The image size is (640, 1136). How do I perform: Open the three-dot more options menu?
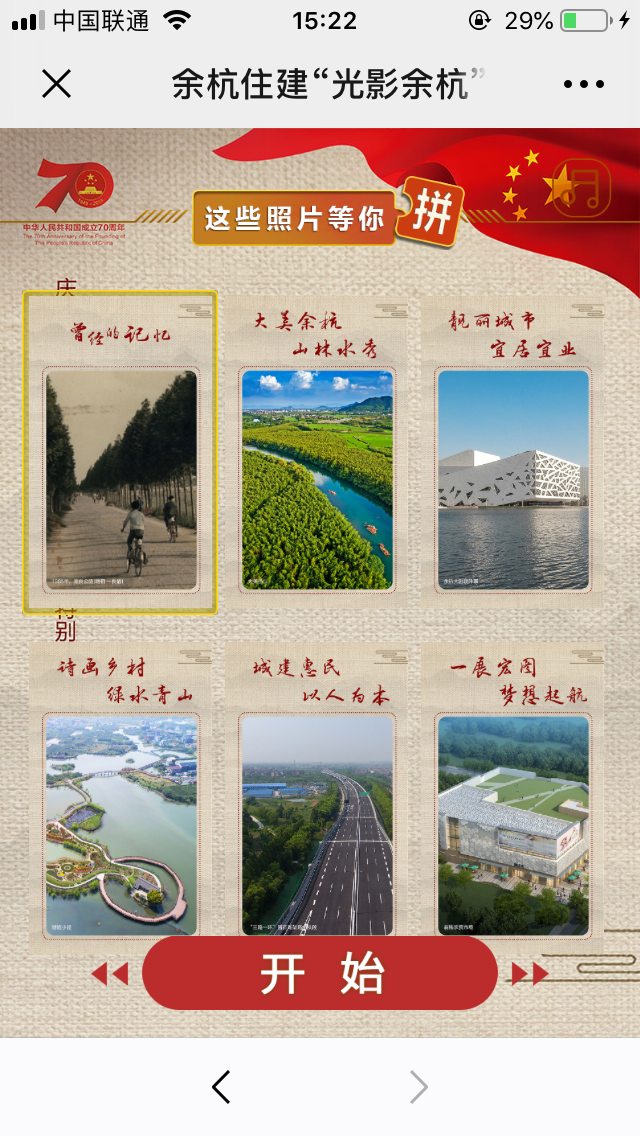(x=584, y=84)
